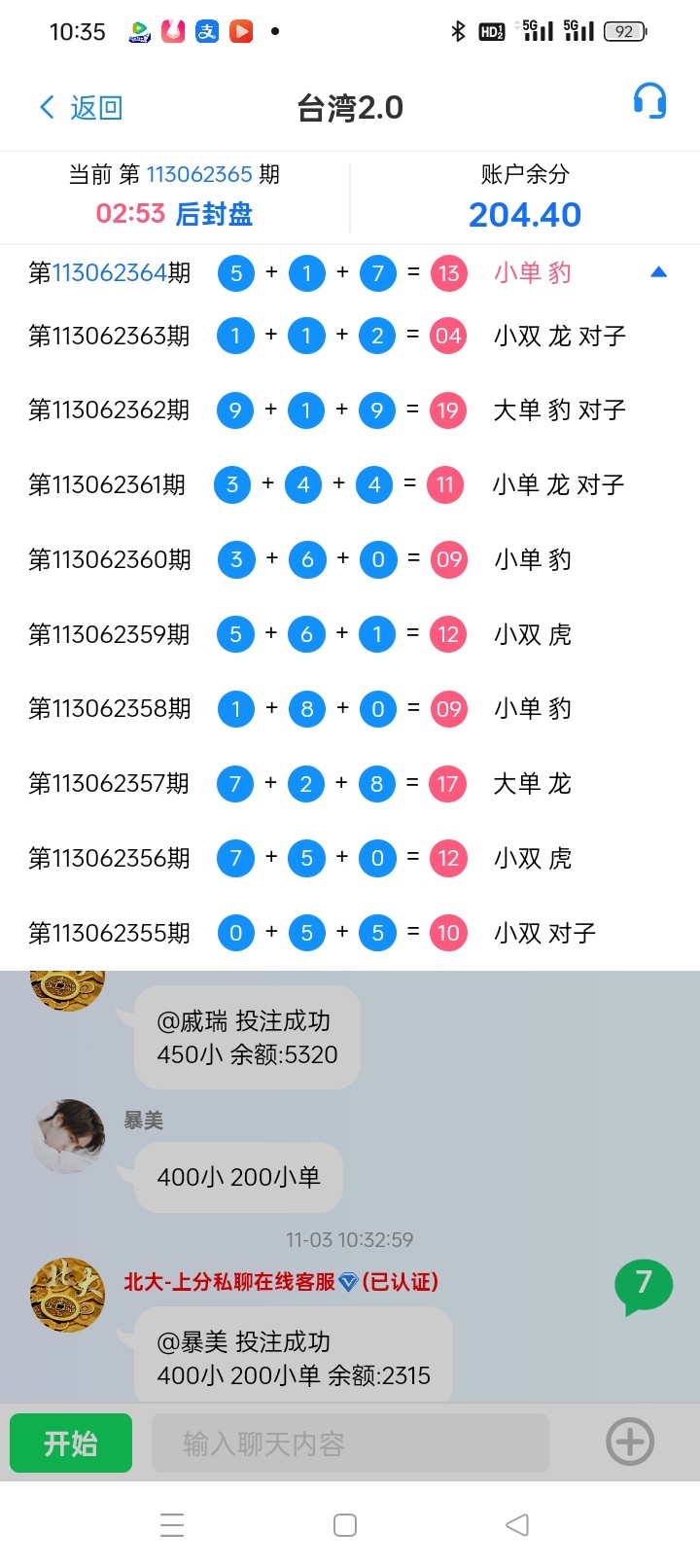Tap the 输入聊天内容 chat input field
This screenshot has width=700, height=1568.
350,1443
